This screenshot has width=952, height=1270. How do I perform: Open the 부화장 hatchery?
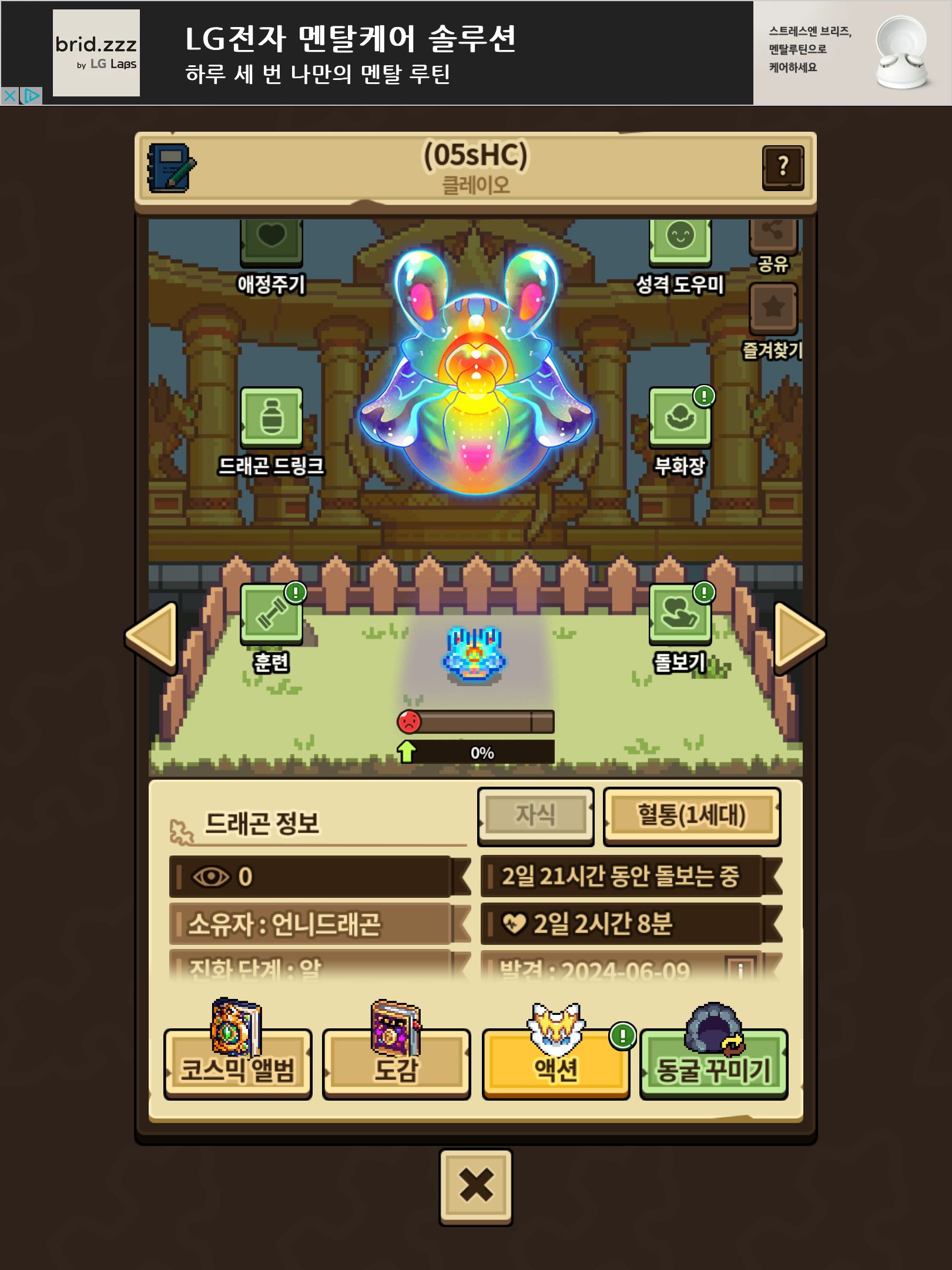(680, 417)
